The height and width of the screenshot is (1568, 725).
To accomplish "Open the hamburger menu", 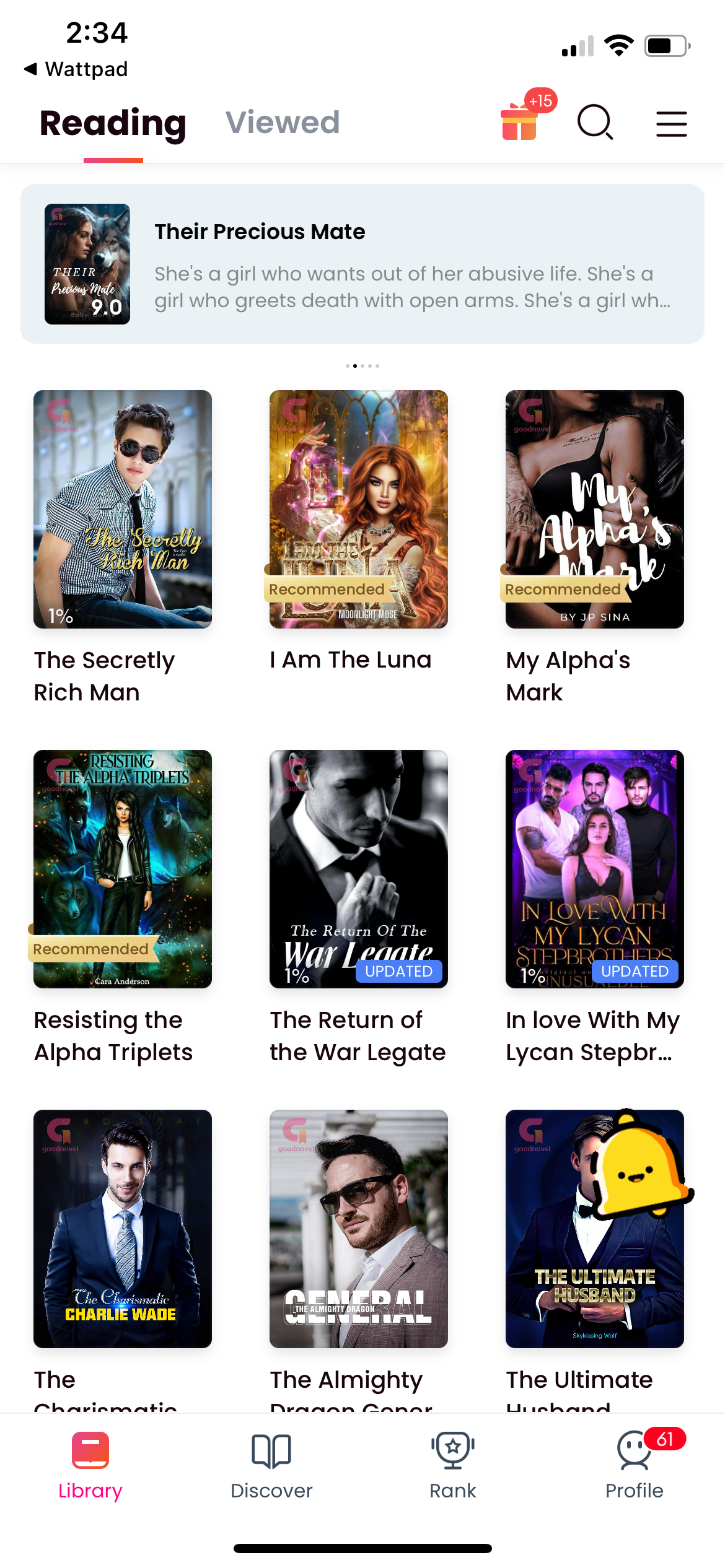I will tap(672, 124).
